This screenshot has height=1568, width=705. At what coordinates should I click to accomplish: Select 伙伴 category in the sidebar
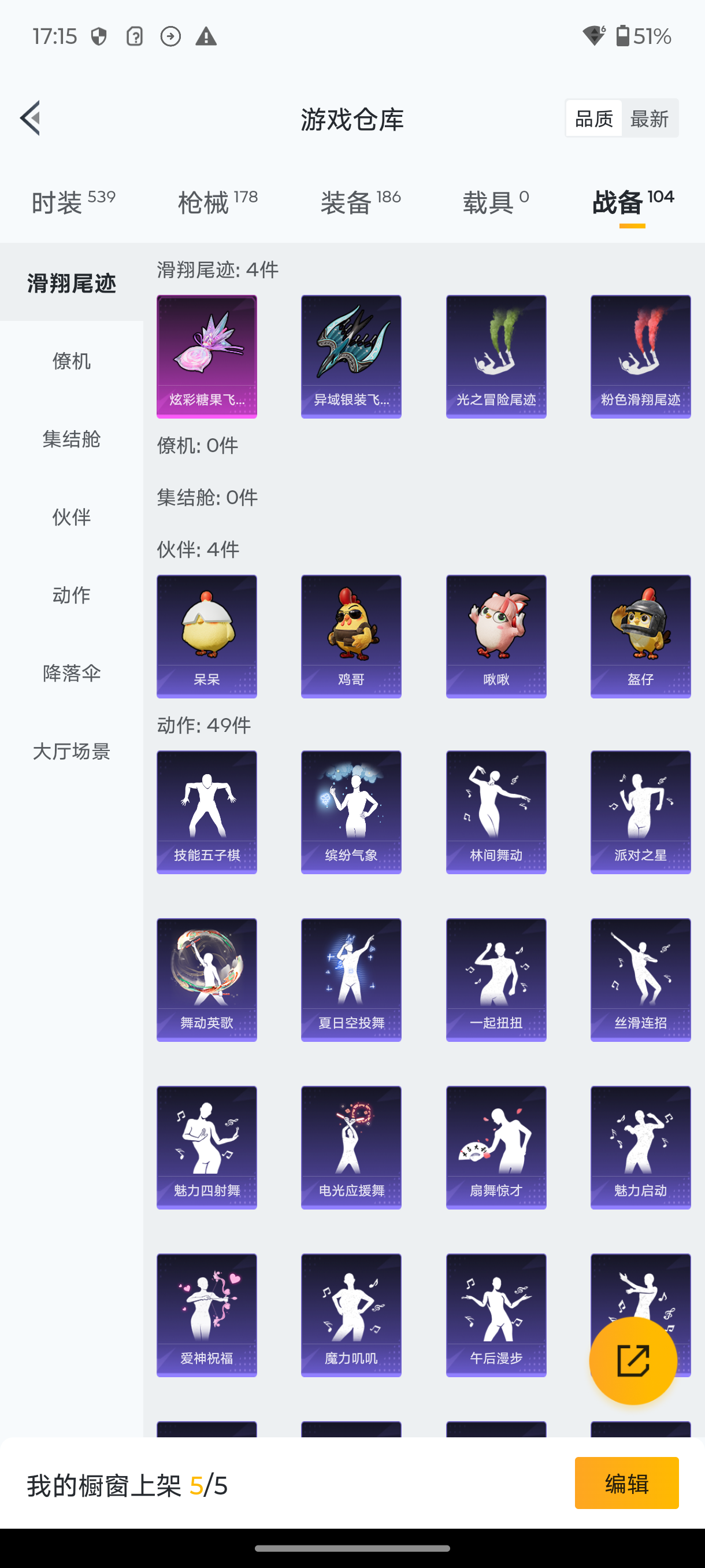[x=71, y=517]
